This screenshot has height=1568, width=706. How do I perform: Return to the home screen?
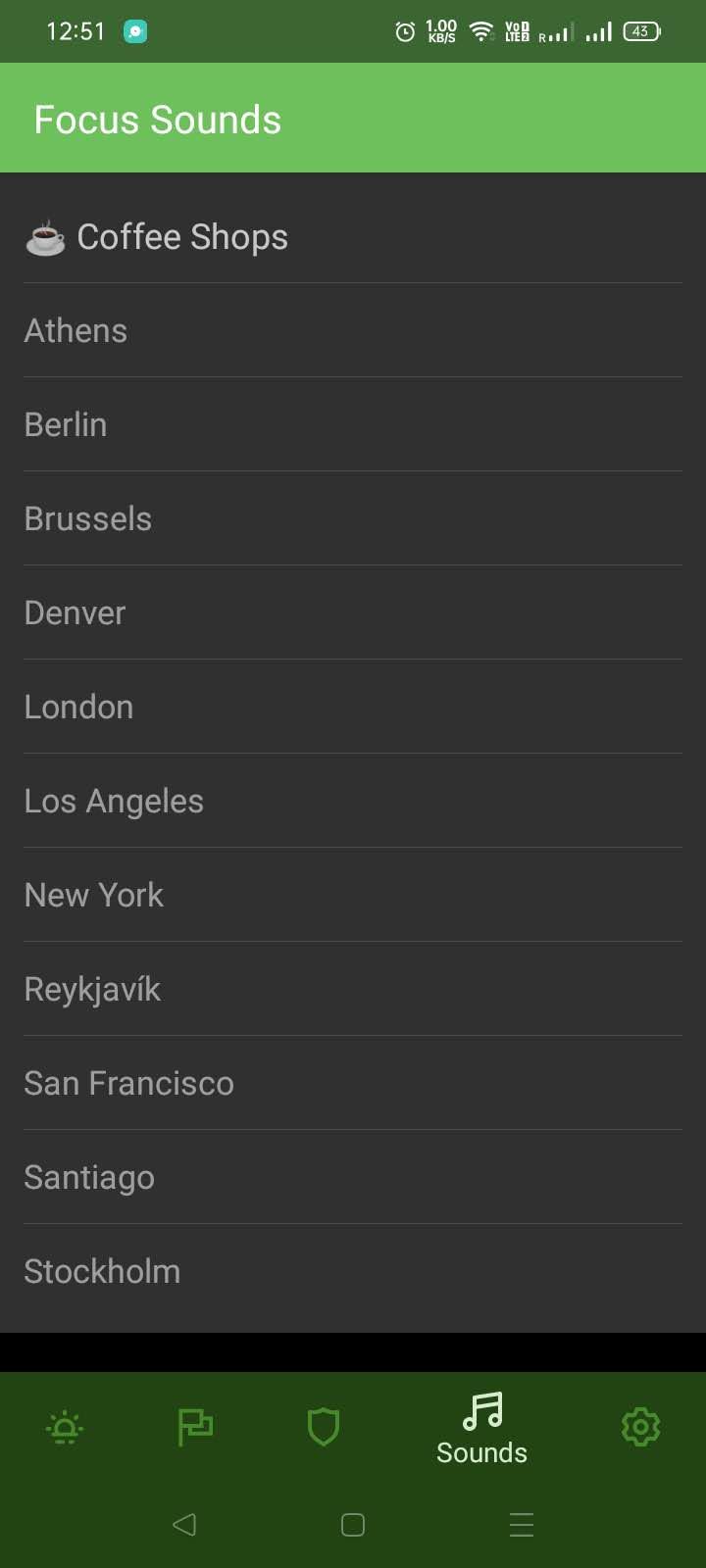353,1524
